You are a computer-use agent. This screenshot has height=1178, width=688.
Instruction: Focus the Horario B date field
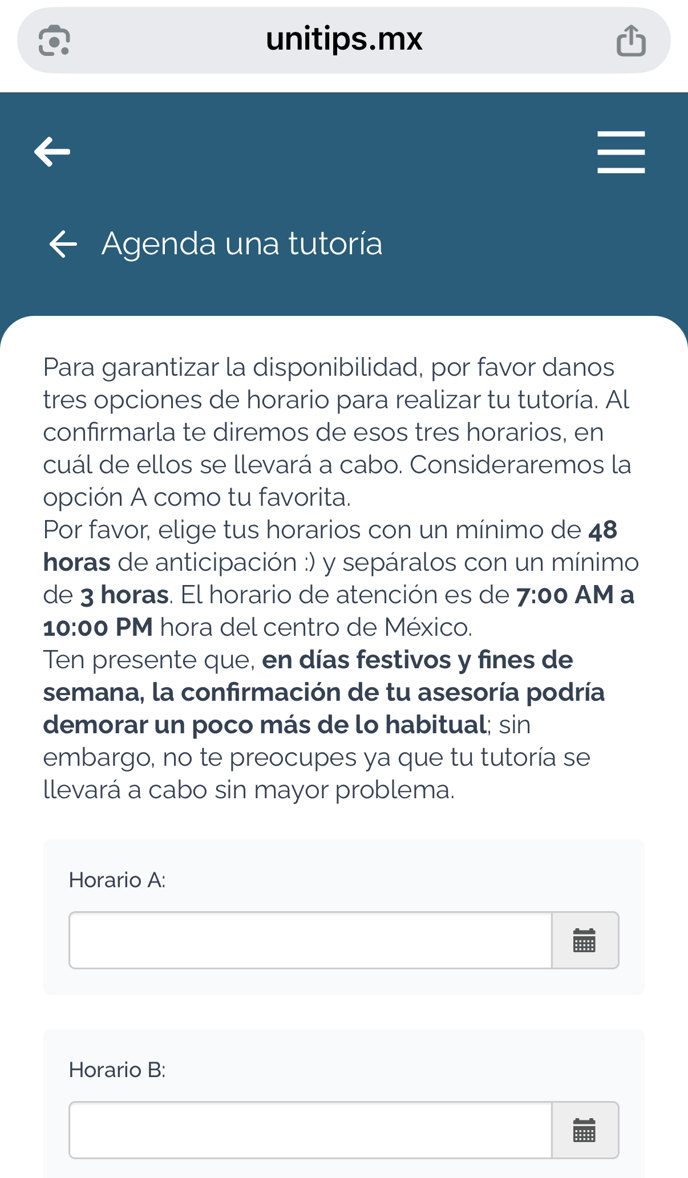[310, 1130]
